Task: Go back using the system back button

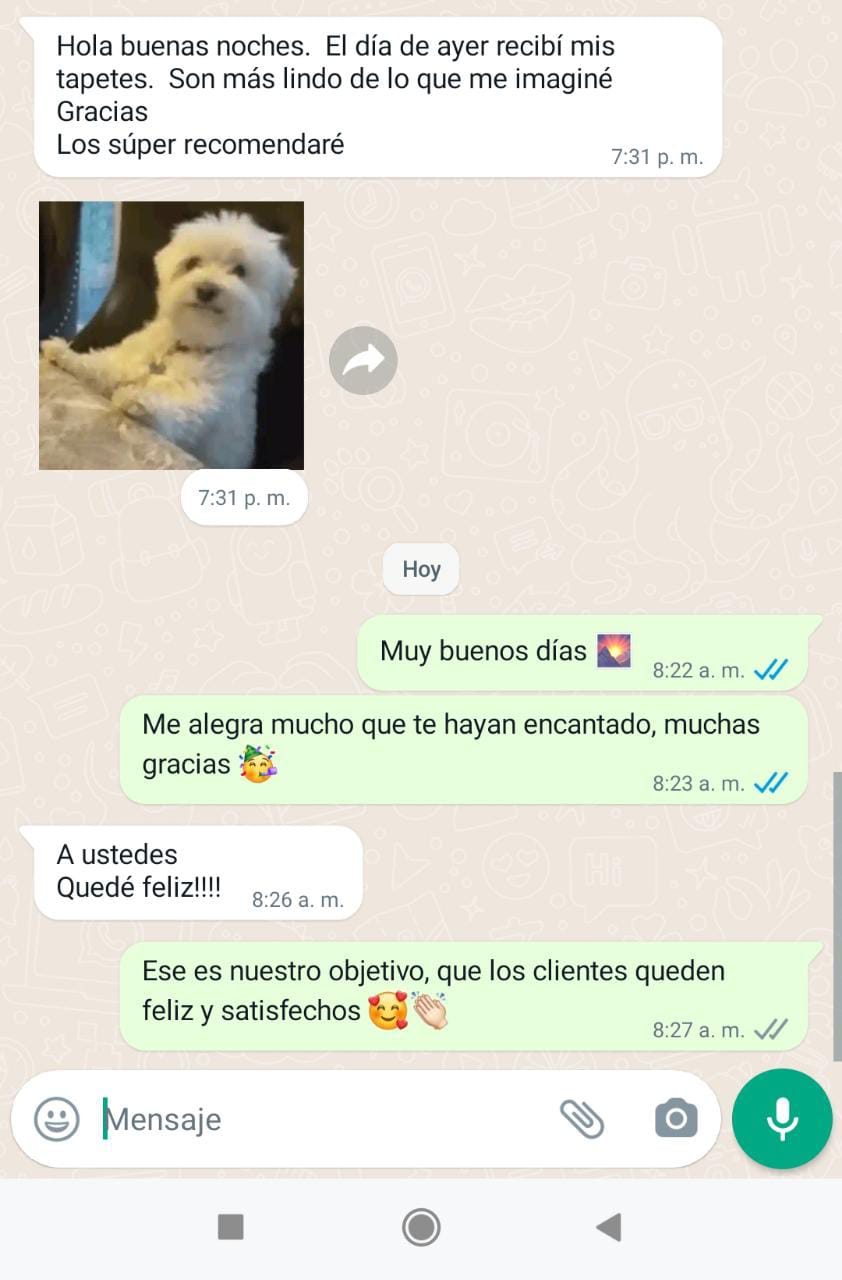Action: (x=608, y=1227)
